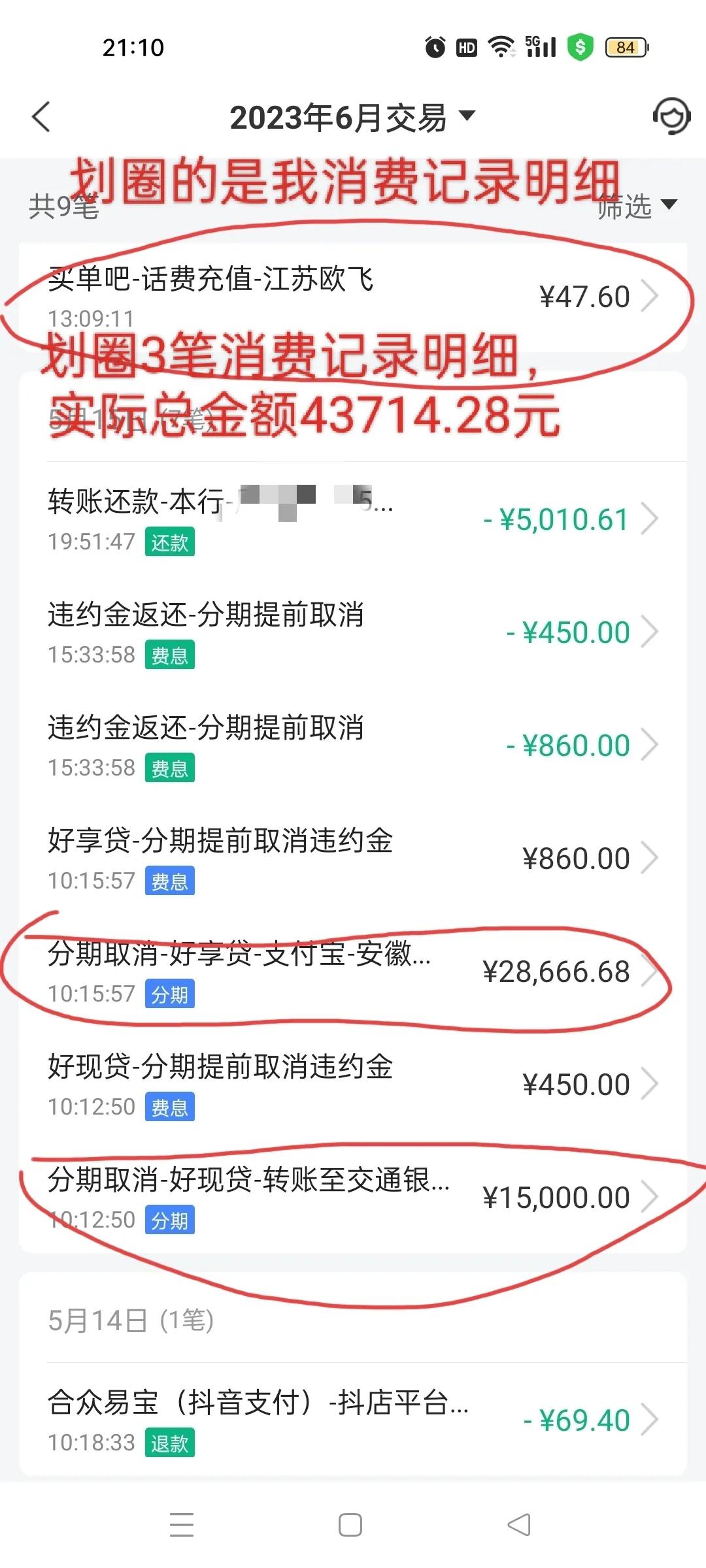Open the 合众易宝 refund -¥69.40 transaction
Viewport: 706px width, 1568px height.
coord(353,1420)
